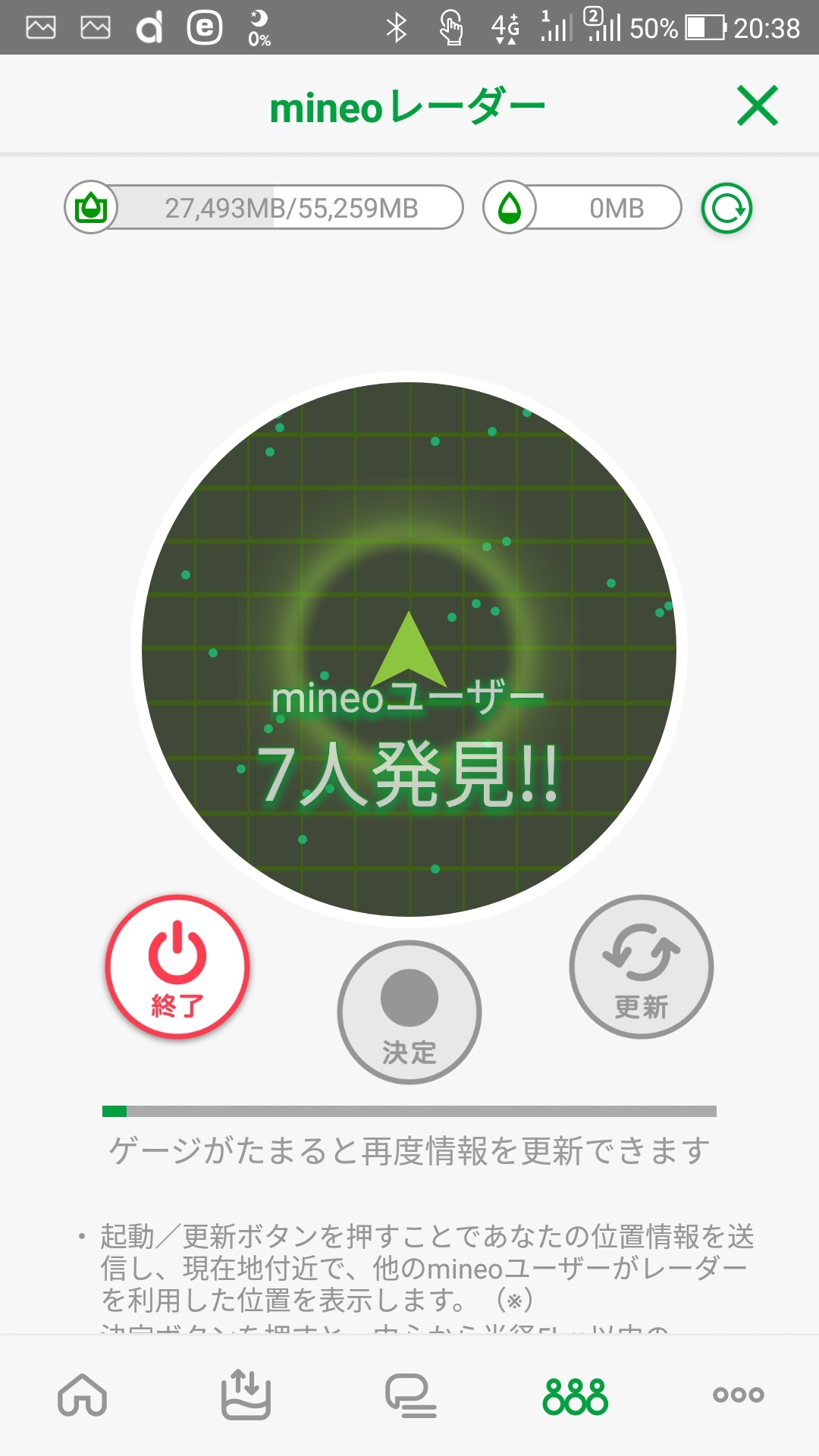Image resolution: width=819 pixels, height=1456 pixels.
Task: Refresh the data balance with the circular arrow
Action: (x=726, y=209)
